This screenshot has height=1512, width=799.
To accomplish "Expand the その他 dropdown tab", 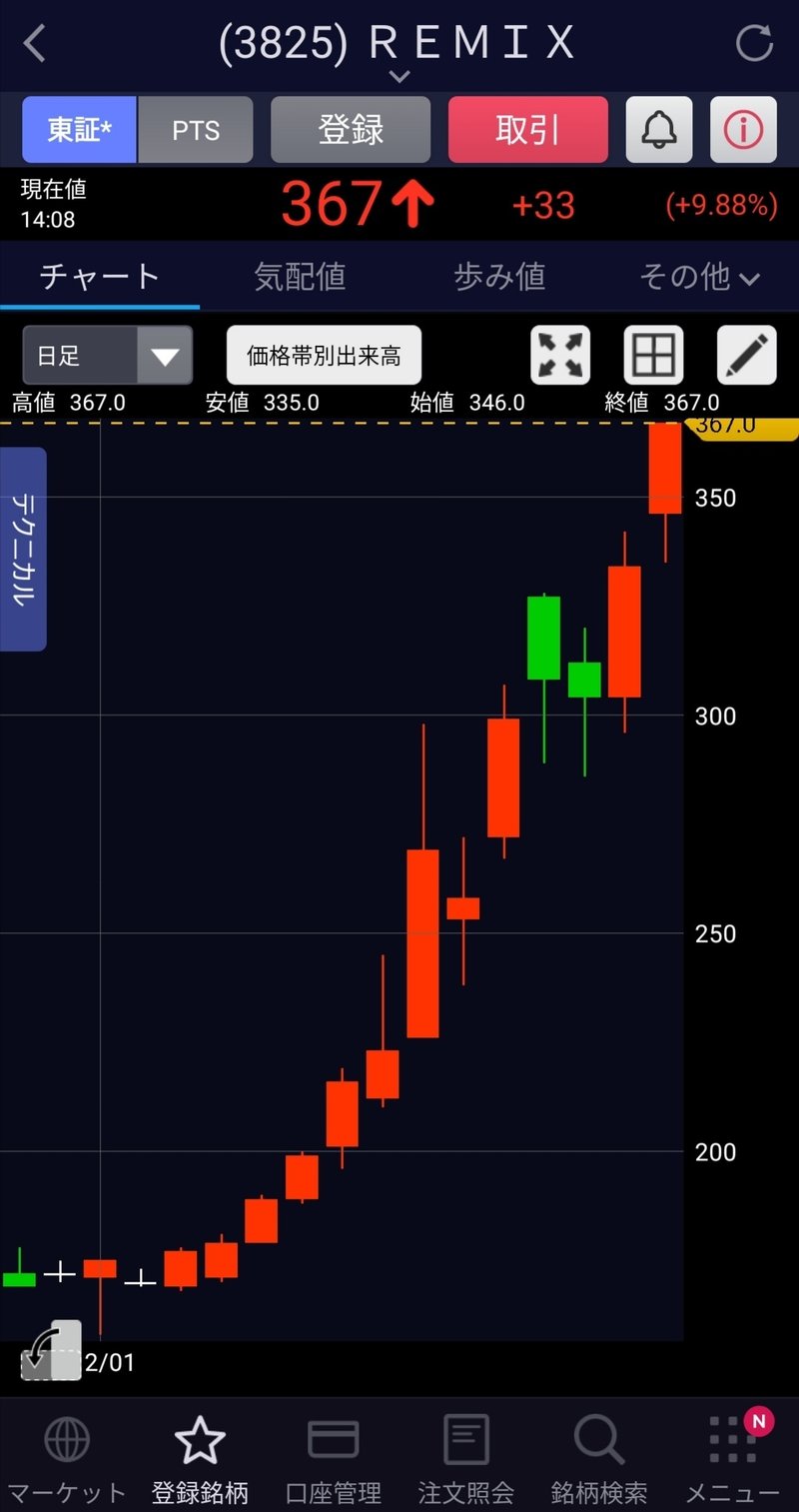I will point(699,277).
